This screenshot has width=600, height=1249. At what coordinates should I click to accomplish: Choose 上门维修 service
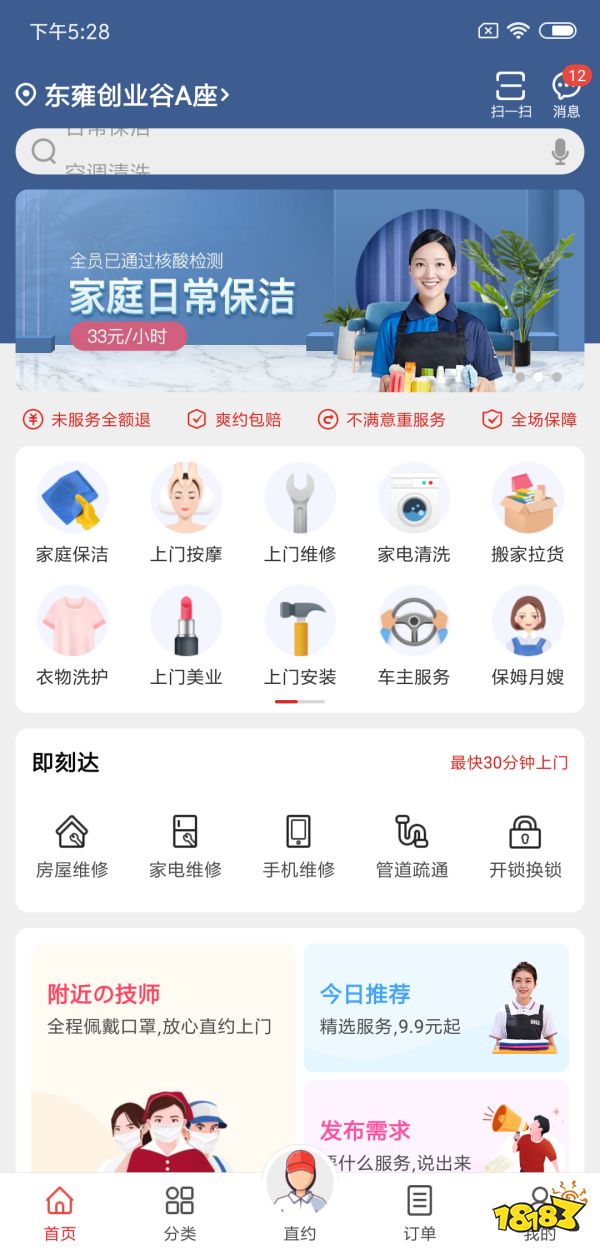299,514
